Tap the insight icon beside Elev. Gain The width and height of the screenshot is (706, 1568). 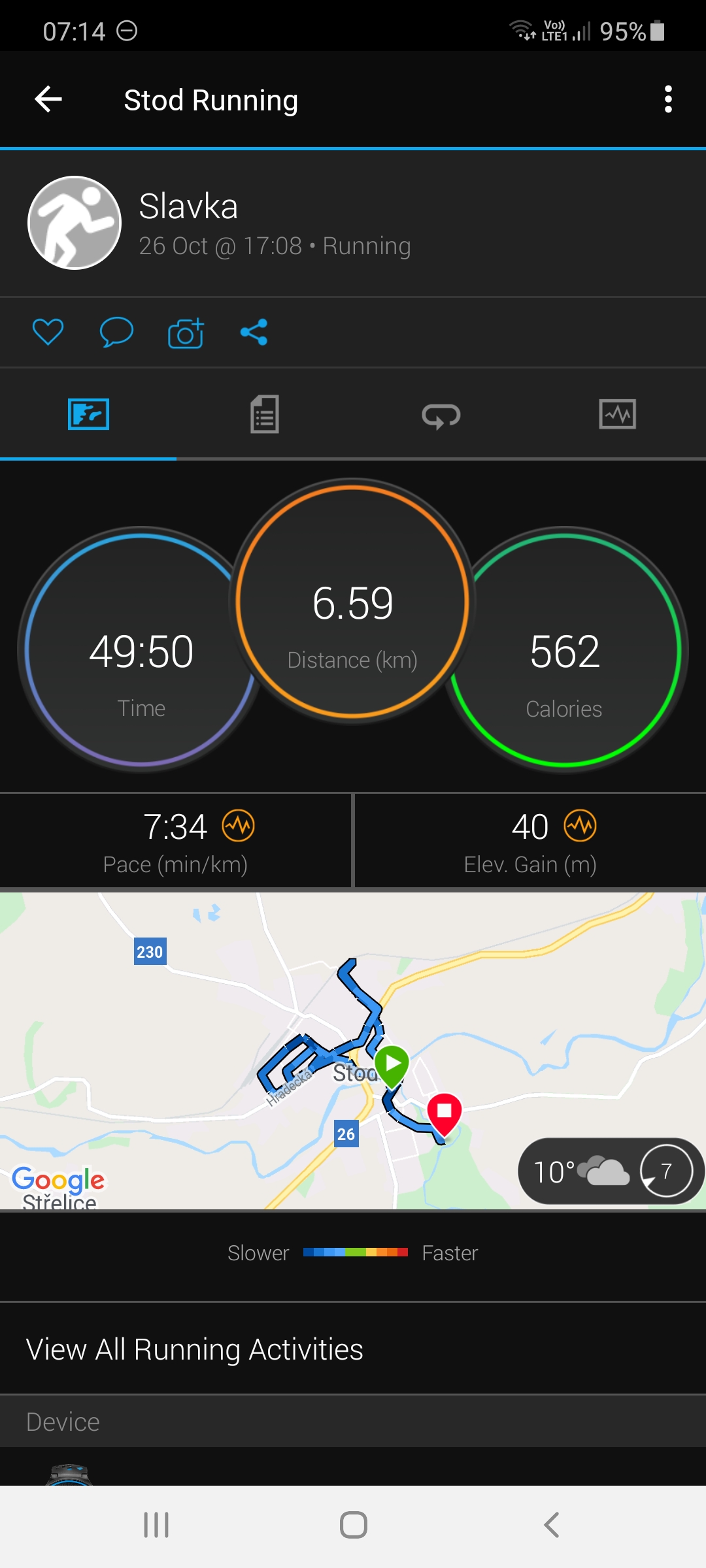click(580, 826)
